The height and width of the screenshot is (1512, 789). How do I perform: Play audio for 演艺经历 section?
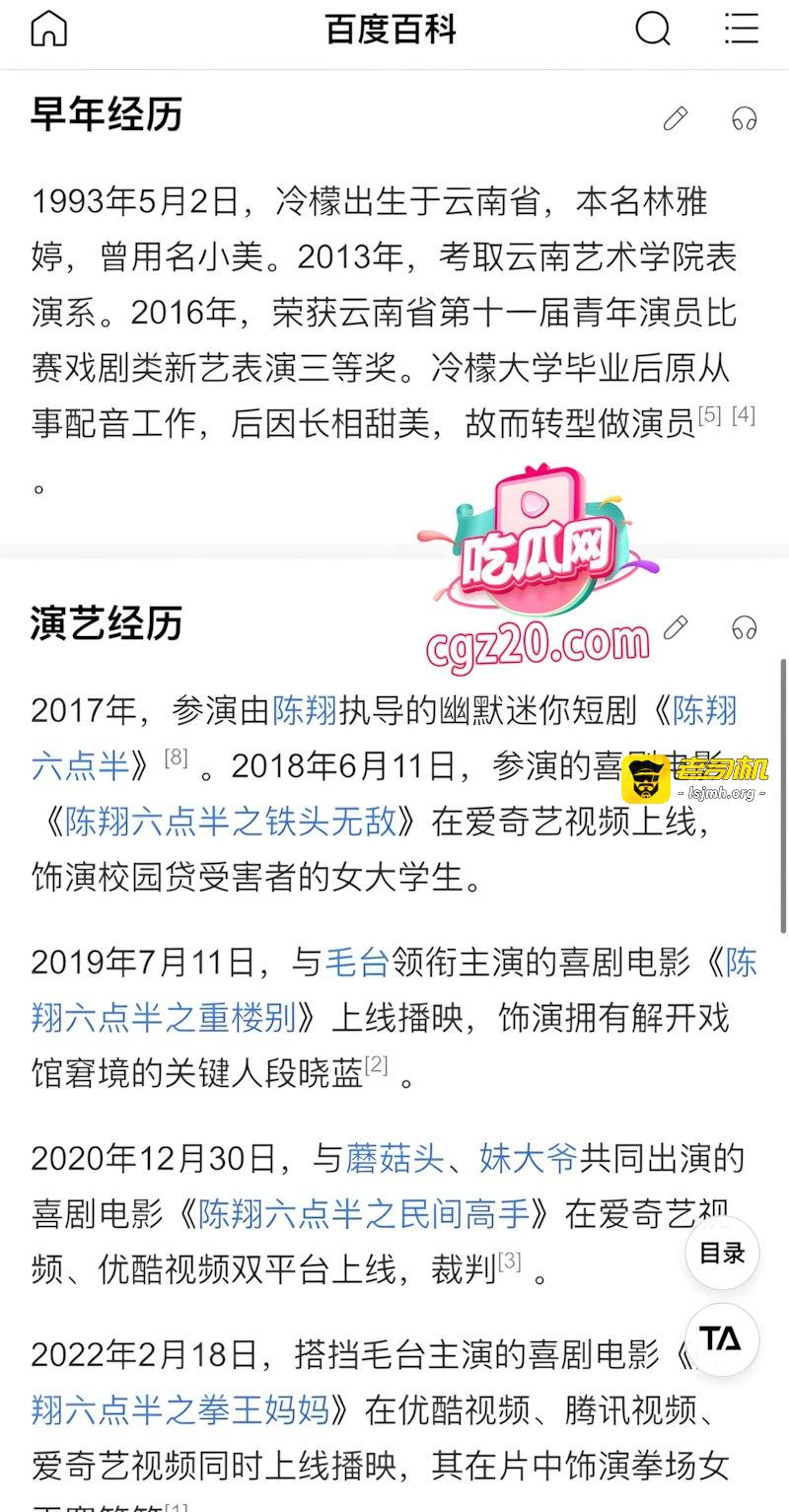click(745, 627)
